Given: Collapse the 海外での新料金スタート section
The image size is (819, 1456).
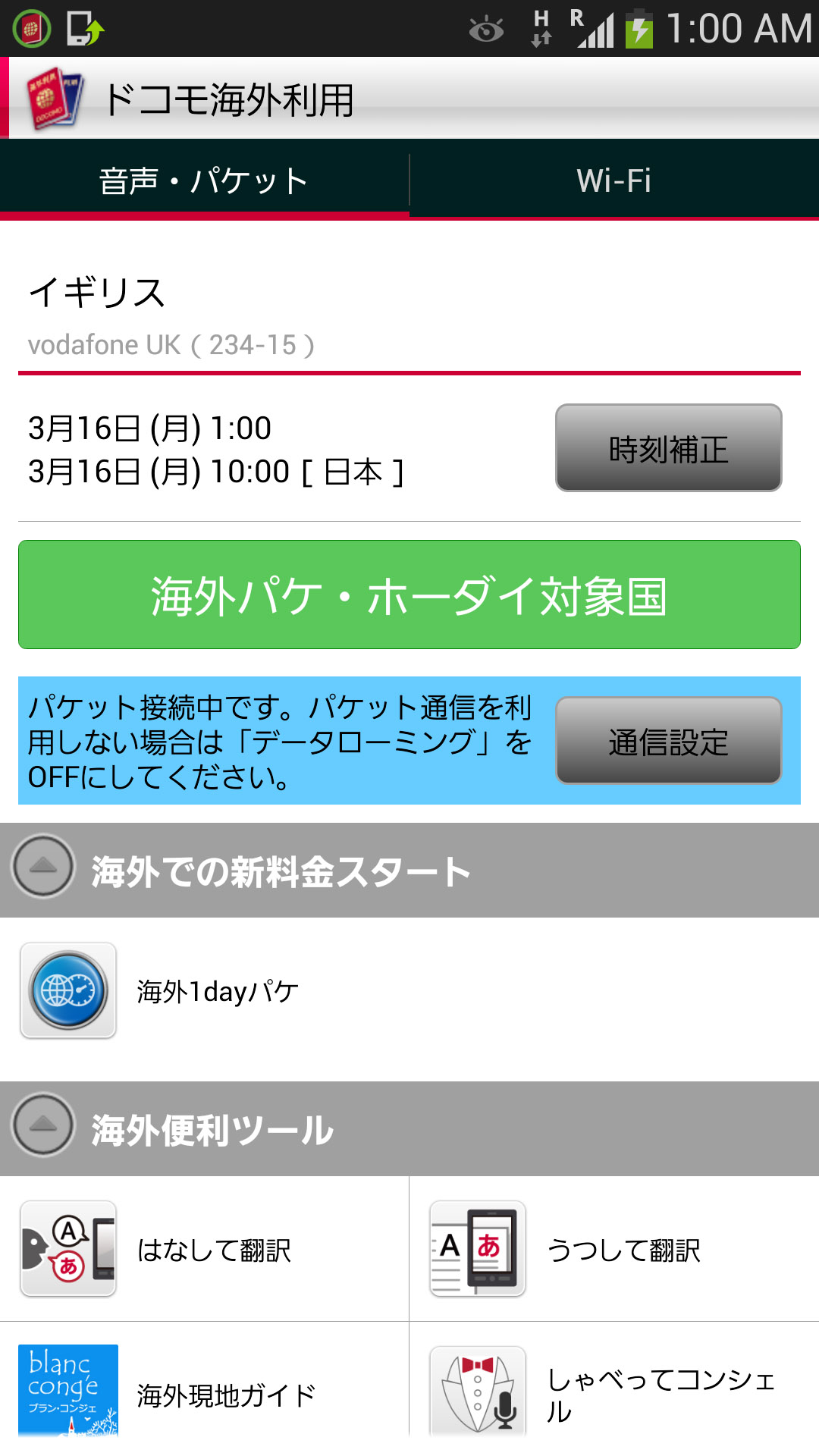Looking at the screenshot, I should 43,867.
